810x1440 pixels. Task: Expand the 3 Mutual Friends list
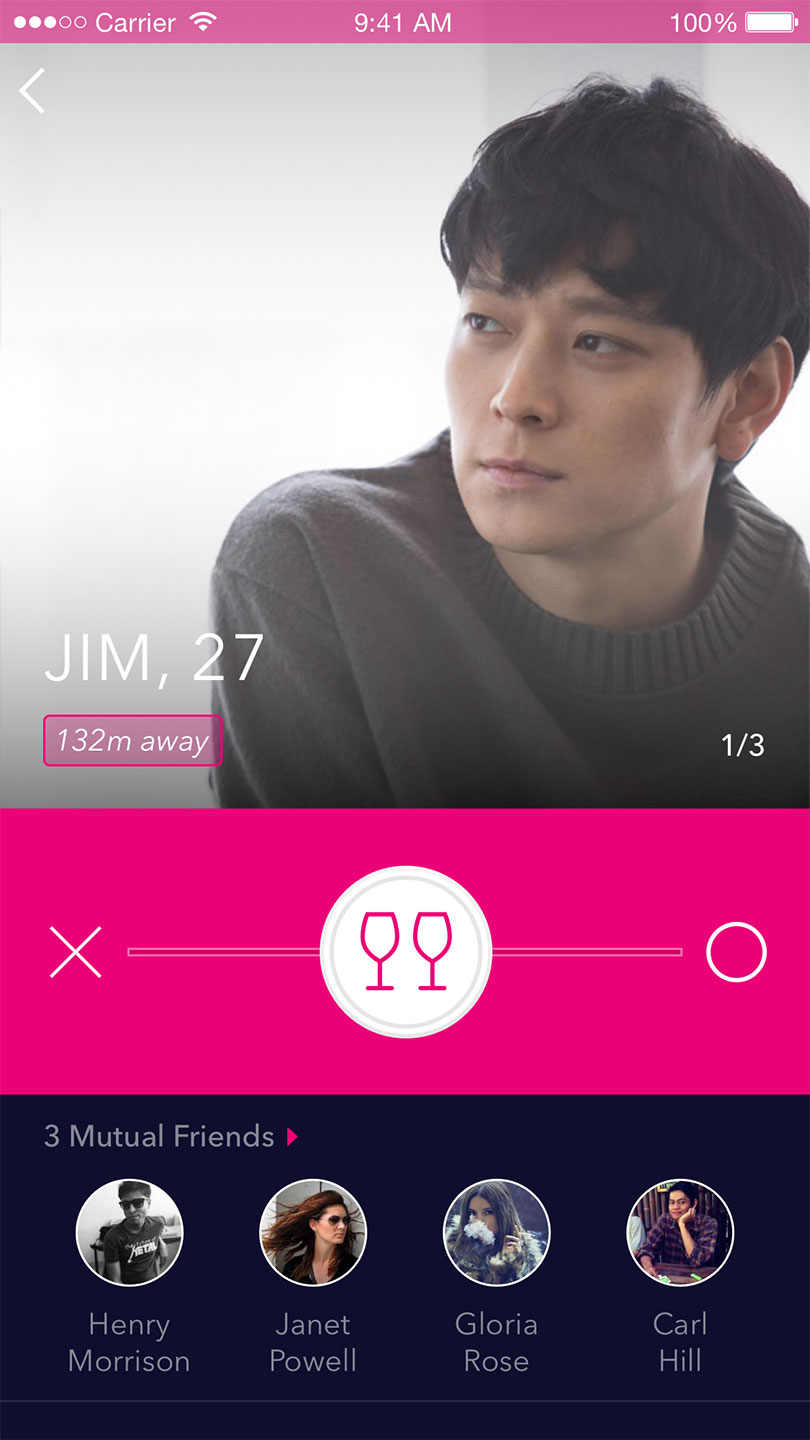[x=172, y=1136]
